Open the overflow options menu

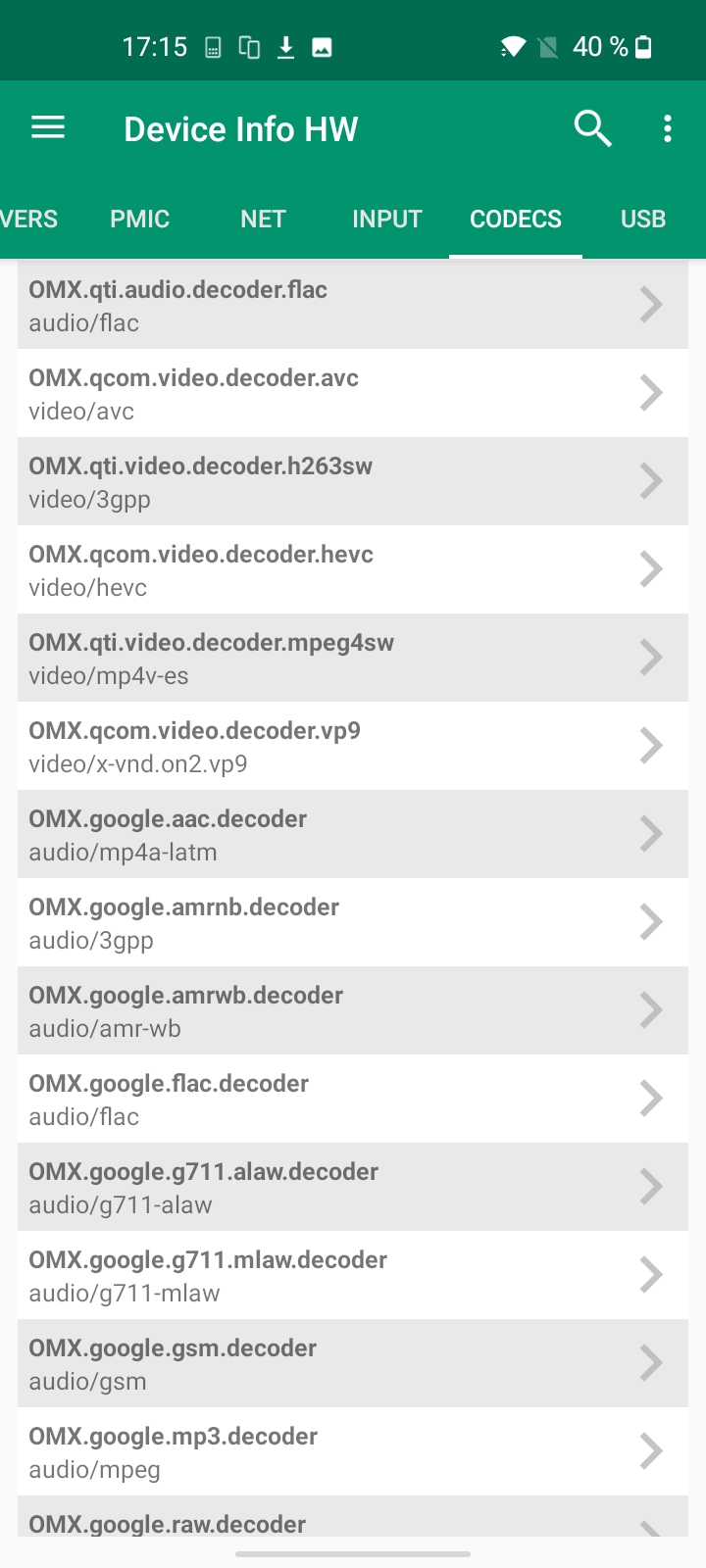coord(668,128)
